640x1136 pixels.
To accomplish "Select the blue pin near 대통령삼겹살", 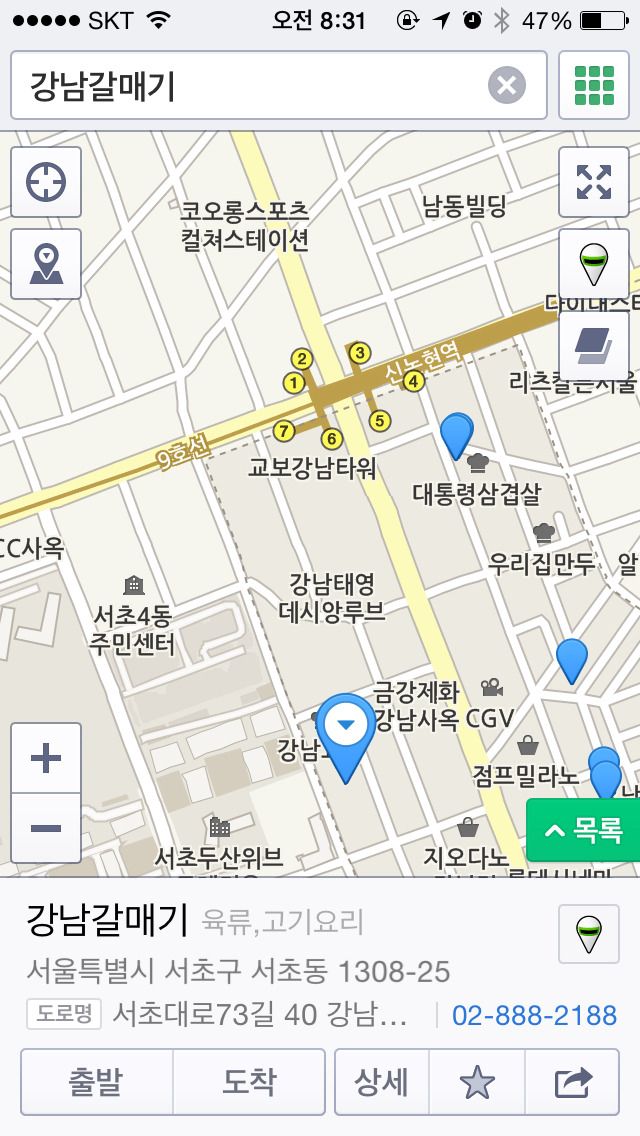I will tap(457, 436).
